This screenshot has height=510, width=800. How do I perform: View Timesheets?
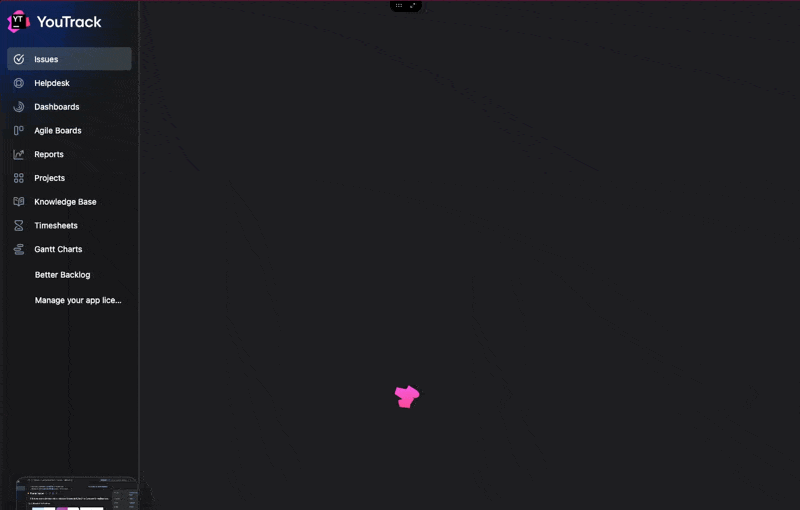[55, 226]
